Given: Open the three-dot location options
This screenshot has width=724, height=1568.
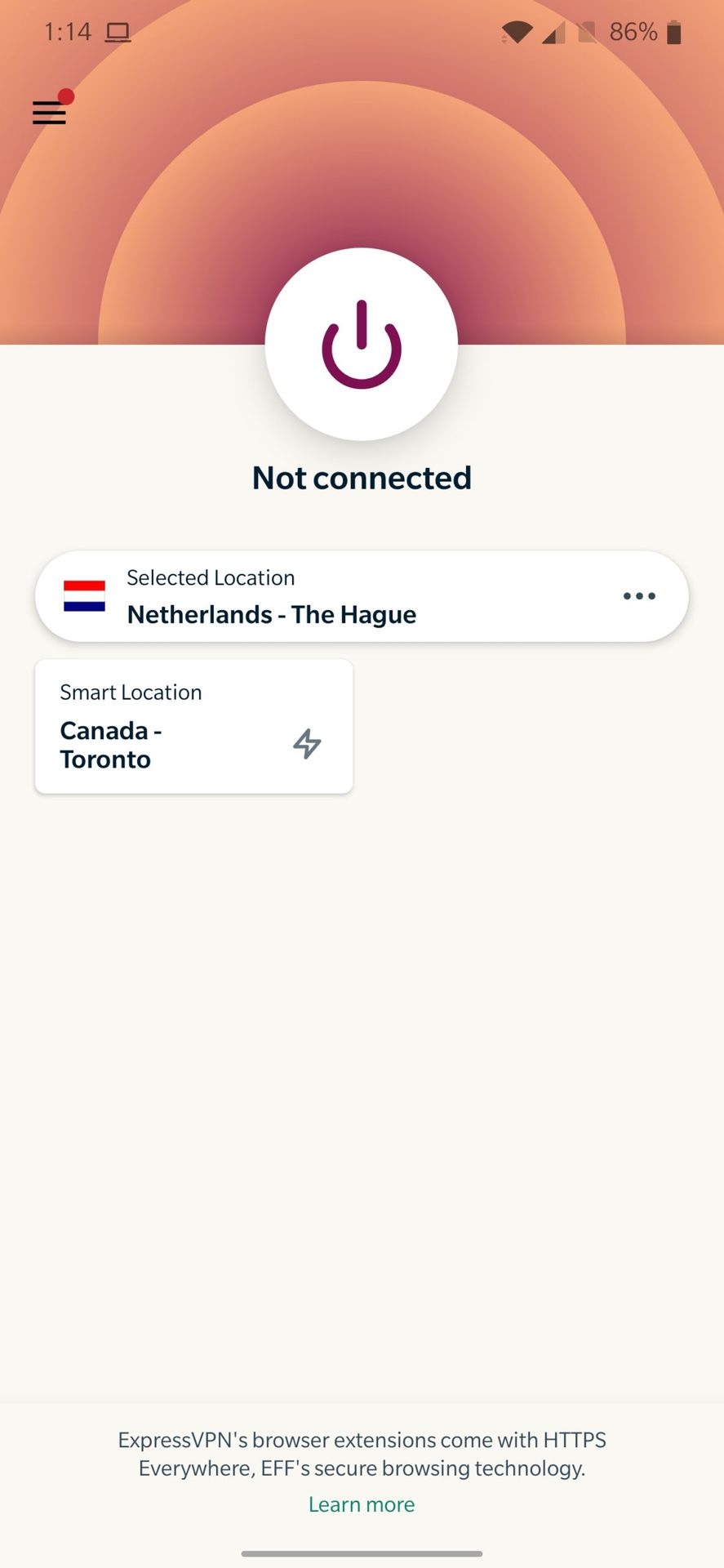Looking at the screenshot, I should point(639,596).
